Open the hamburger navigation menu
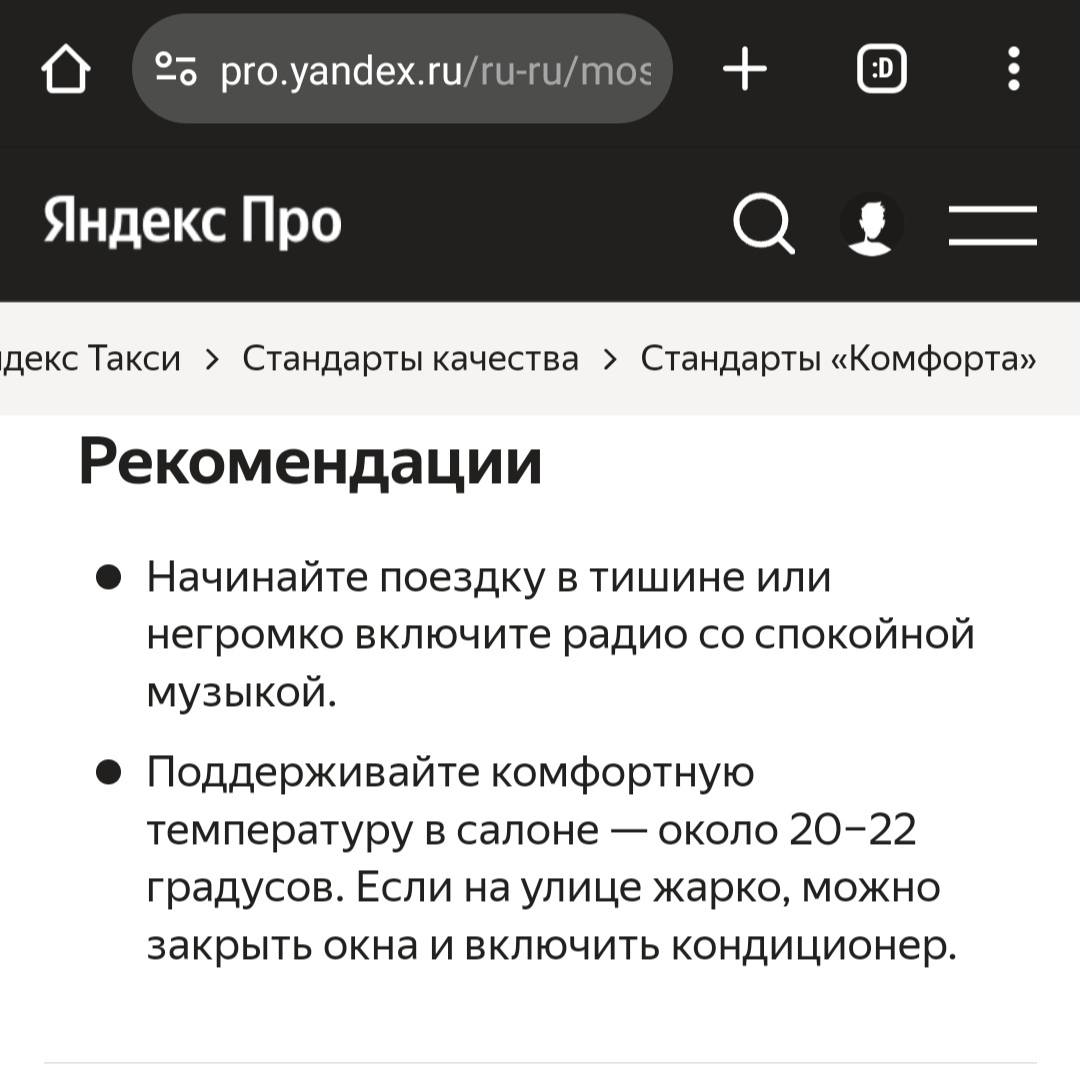Image resolution: width=1080 pixels, height=1080 pixels. [x=993, y=225]
